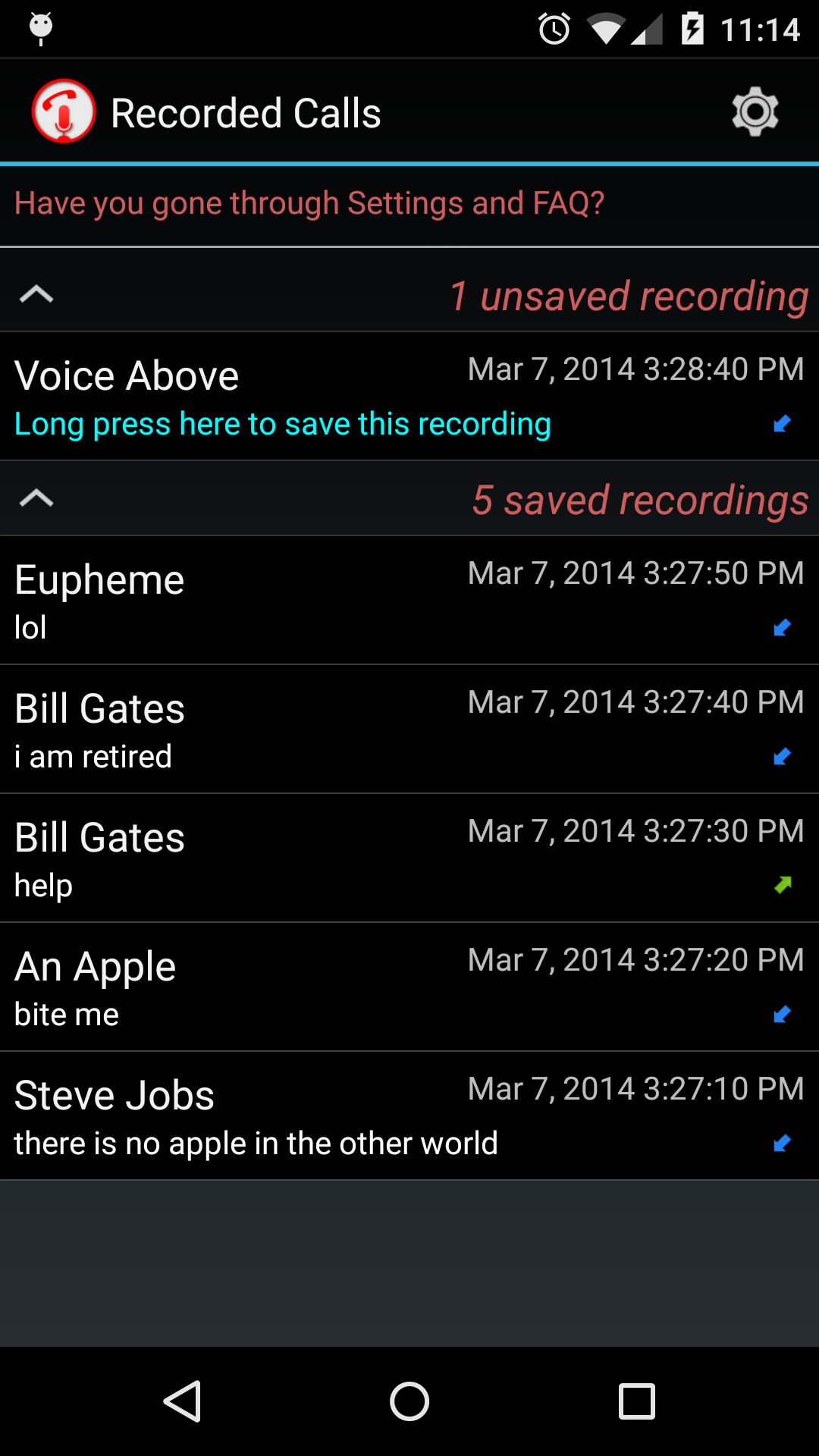Click the '1 unsaved recording' header label

[x=628, y=296]
